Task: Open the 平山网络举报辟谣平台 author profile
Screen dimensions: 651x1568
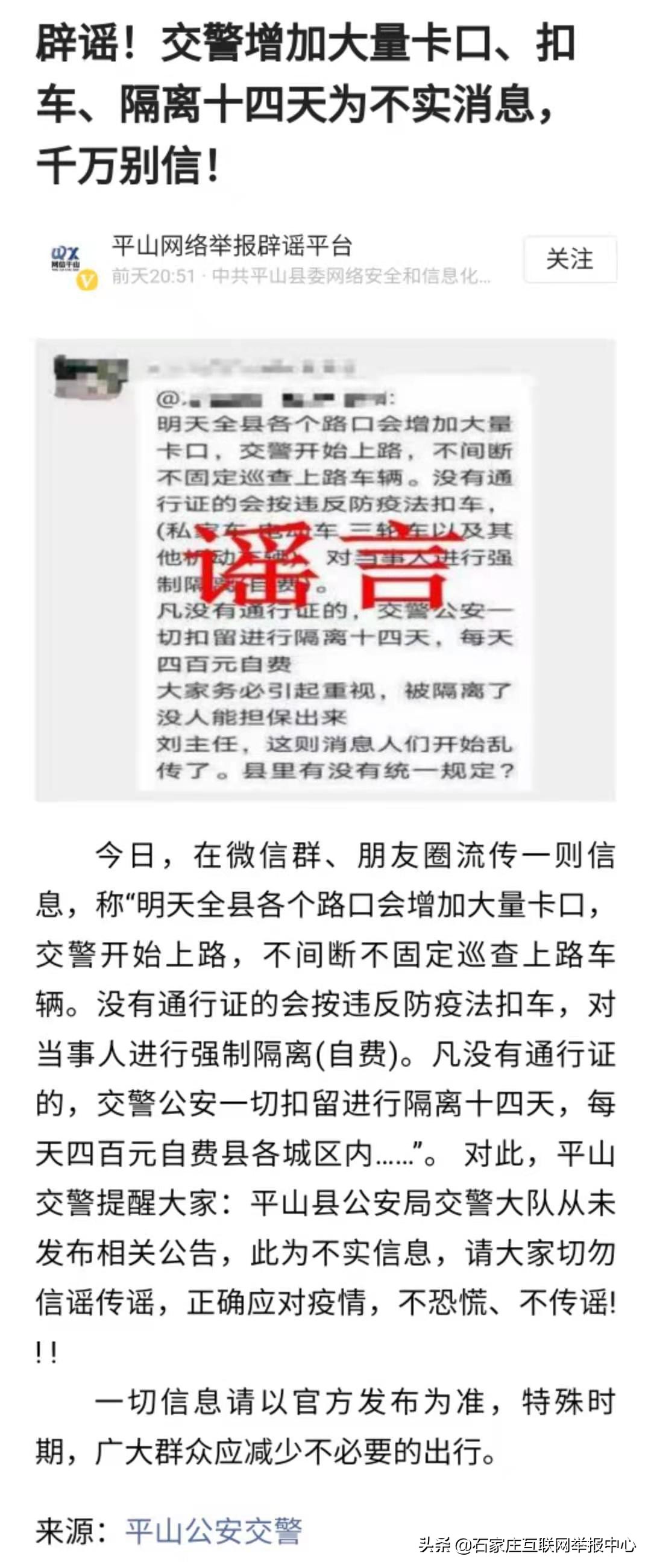Action: [x=231, y=246]
